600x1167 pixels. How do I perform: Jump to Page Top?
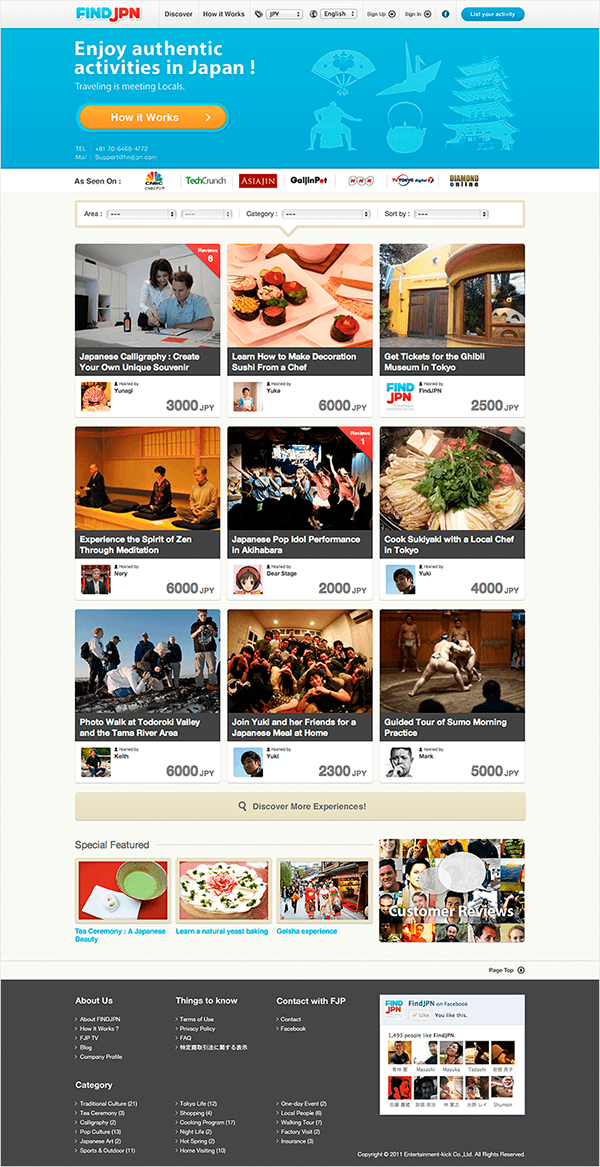(507, 970)
